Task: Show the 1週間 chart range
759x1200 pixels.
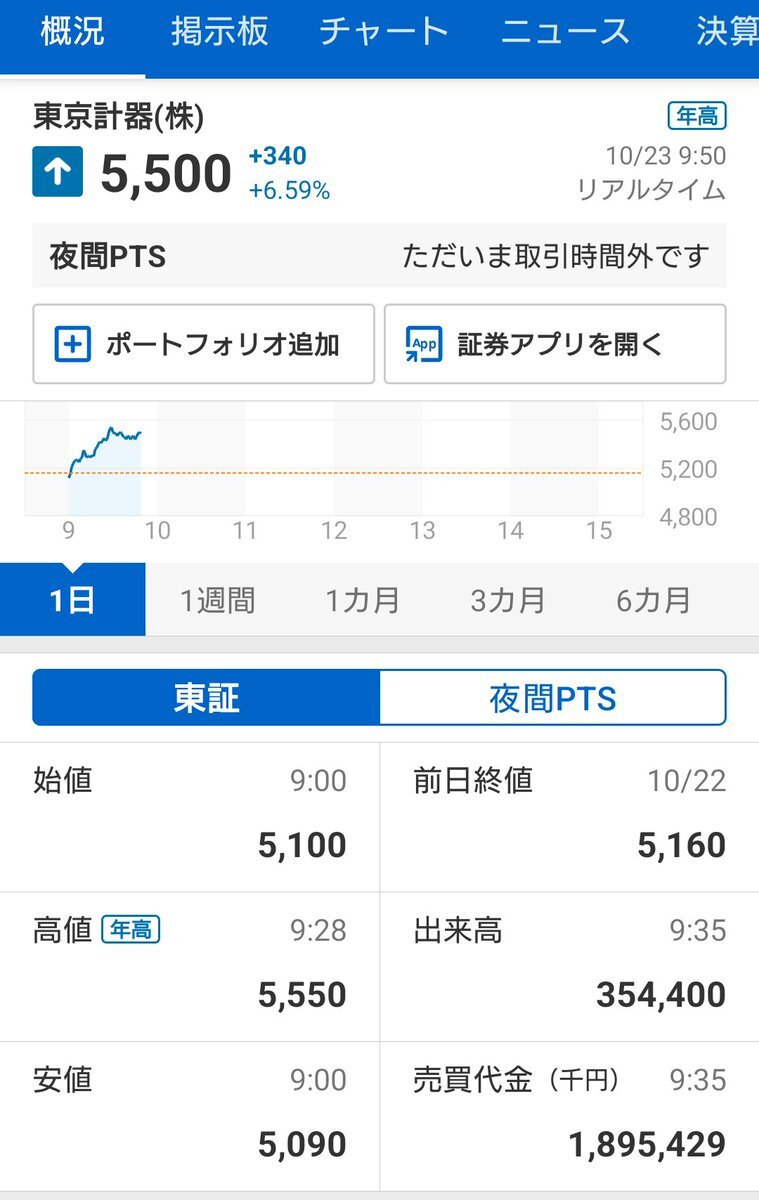Action: [218, 600]
